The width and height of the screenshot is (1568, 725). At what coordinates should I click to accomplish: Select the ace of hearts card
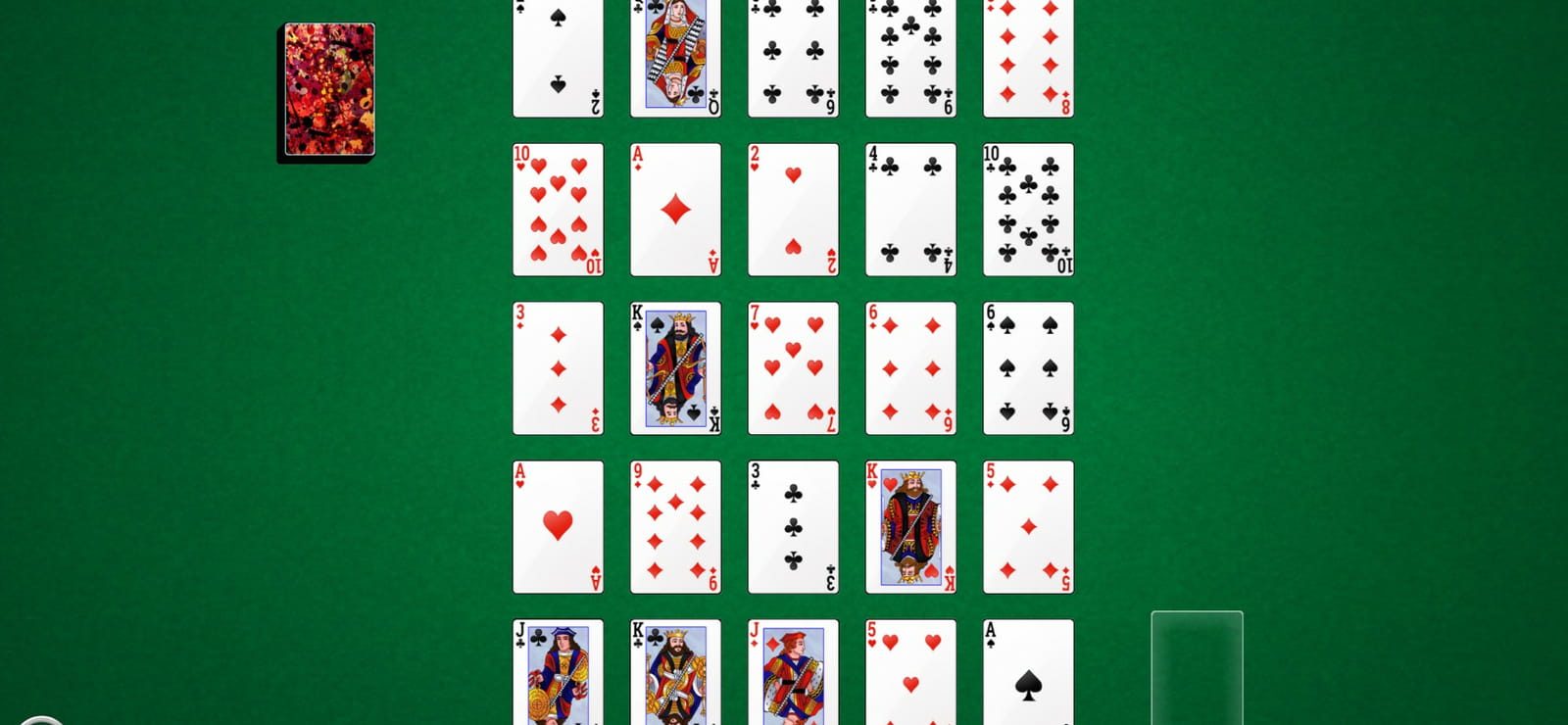coord(559,527)
